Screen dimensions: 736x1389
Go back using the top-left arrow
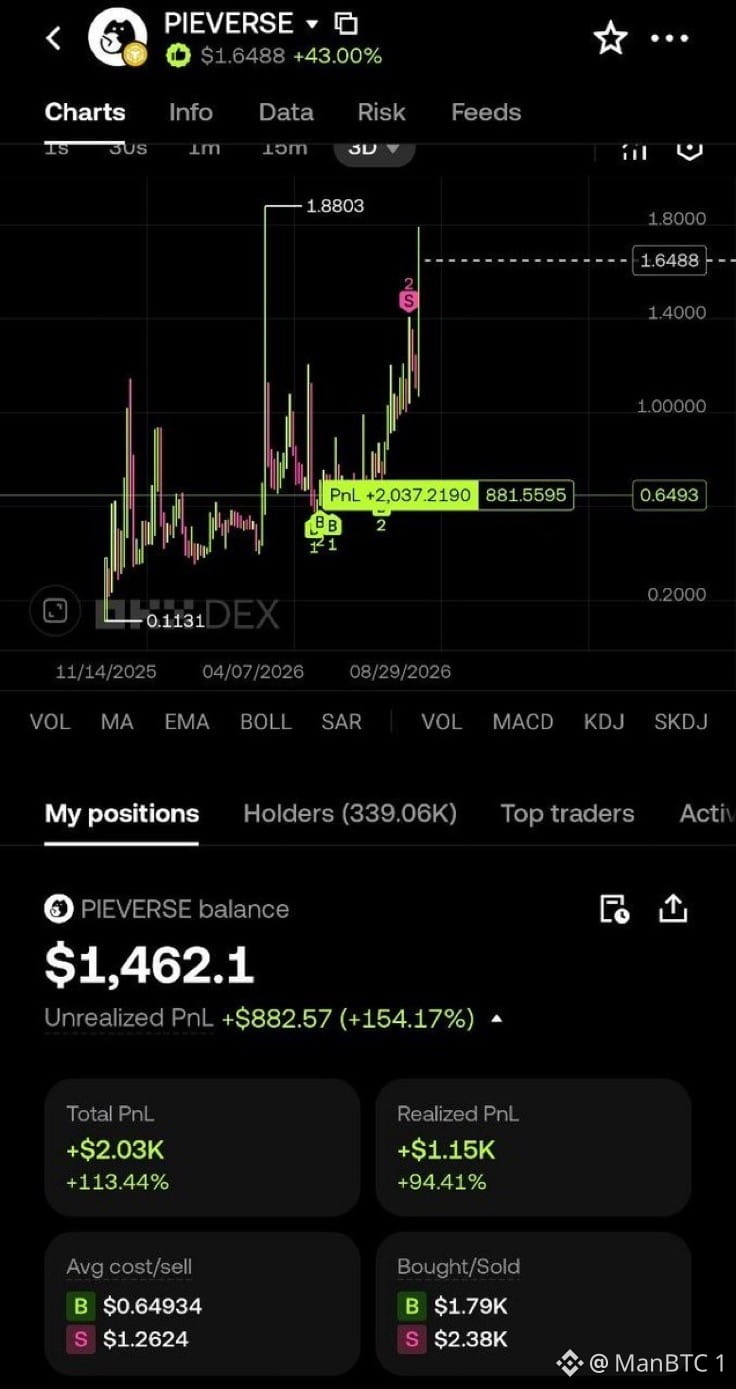coord(54,39)
